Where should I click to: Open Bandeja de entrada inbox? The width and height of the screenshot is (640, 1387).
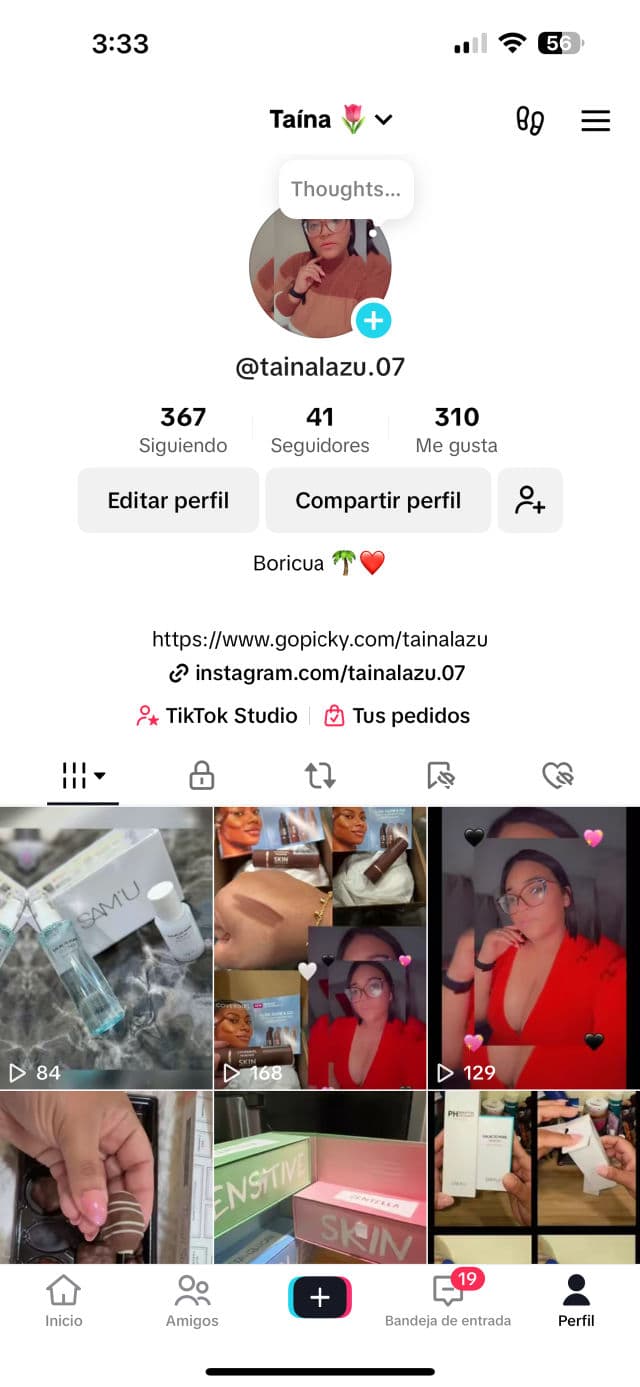[x=448, y=1300]
